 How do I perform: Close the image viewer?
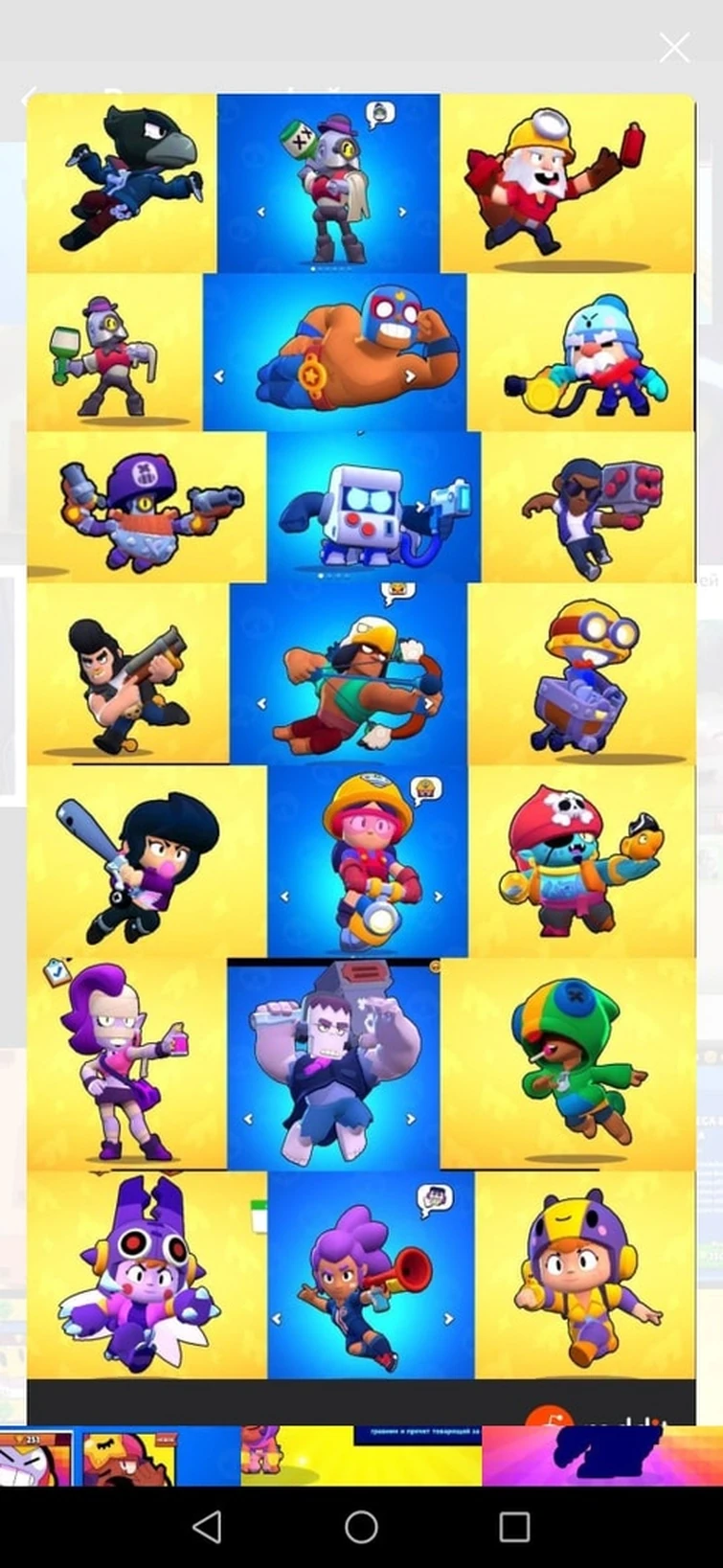(x=674, y=48)
